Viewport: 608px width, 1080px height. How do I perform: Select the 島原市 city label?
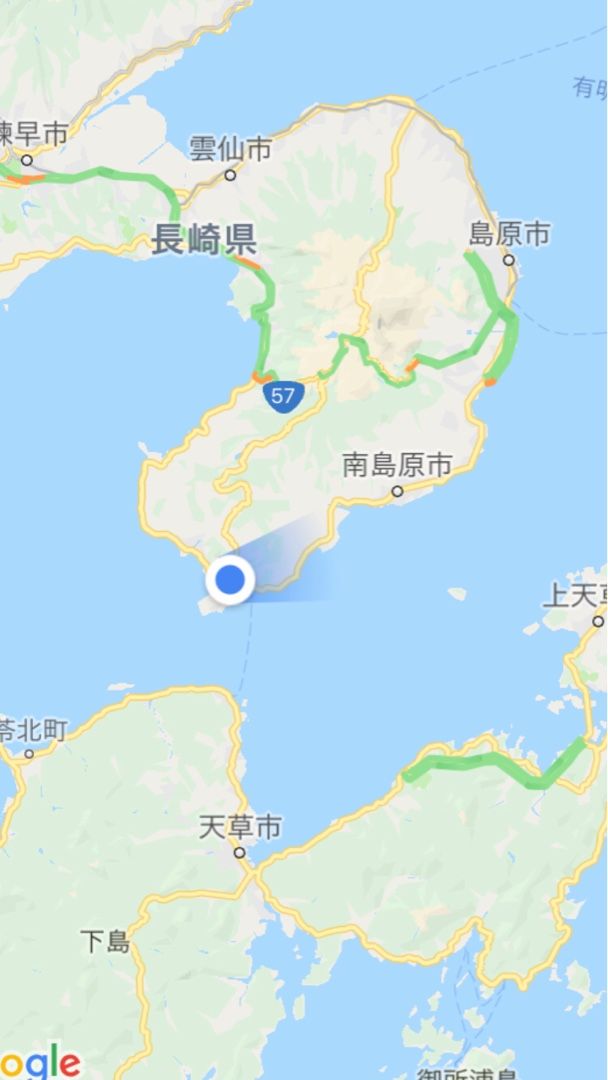pos(509,235)
